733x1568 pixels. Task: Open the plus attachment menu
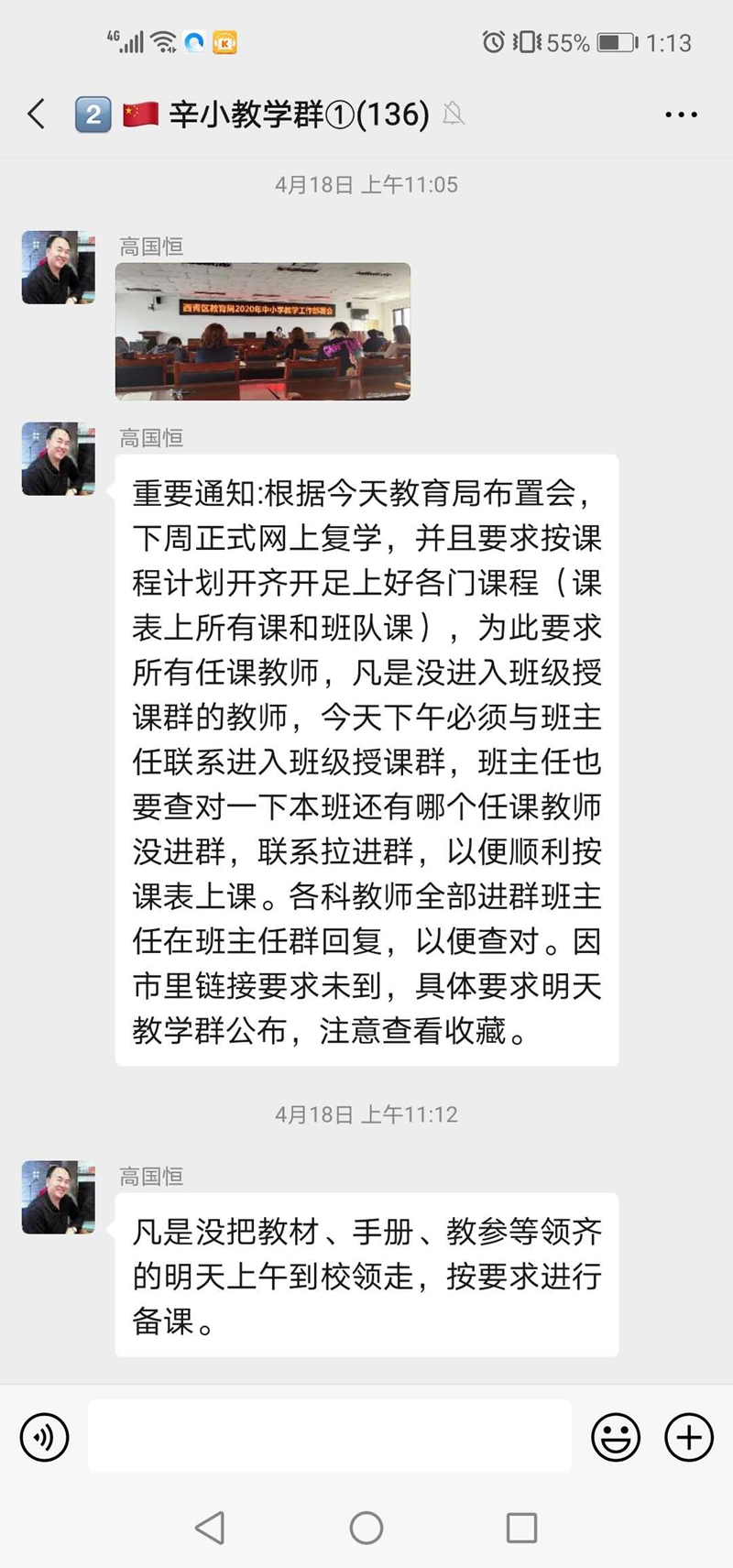pyautogui.click(x=689, y=1436)
